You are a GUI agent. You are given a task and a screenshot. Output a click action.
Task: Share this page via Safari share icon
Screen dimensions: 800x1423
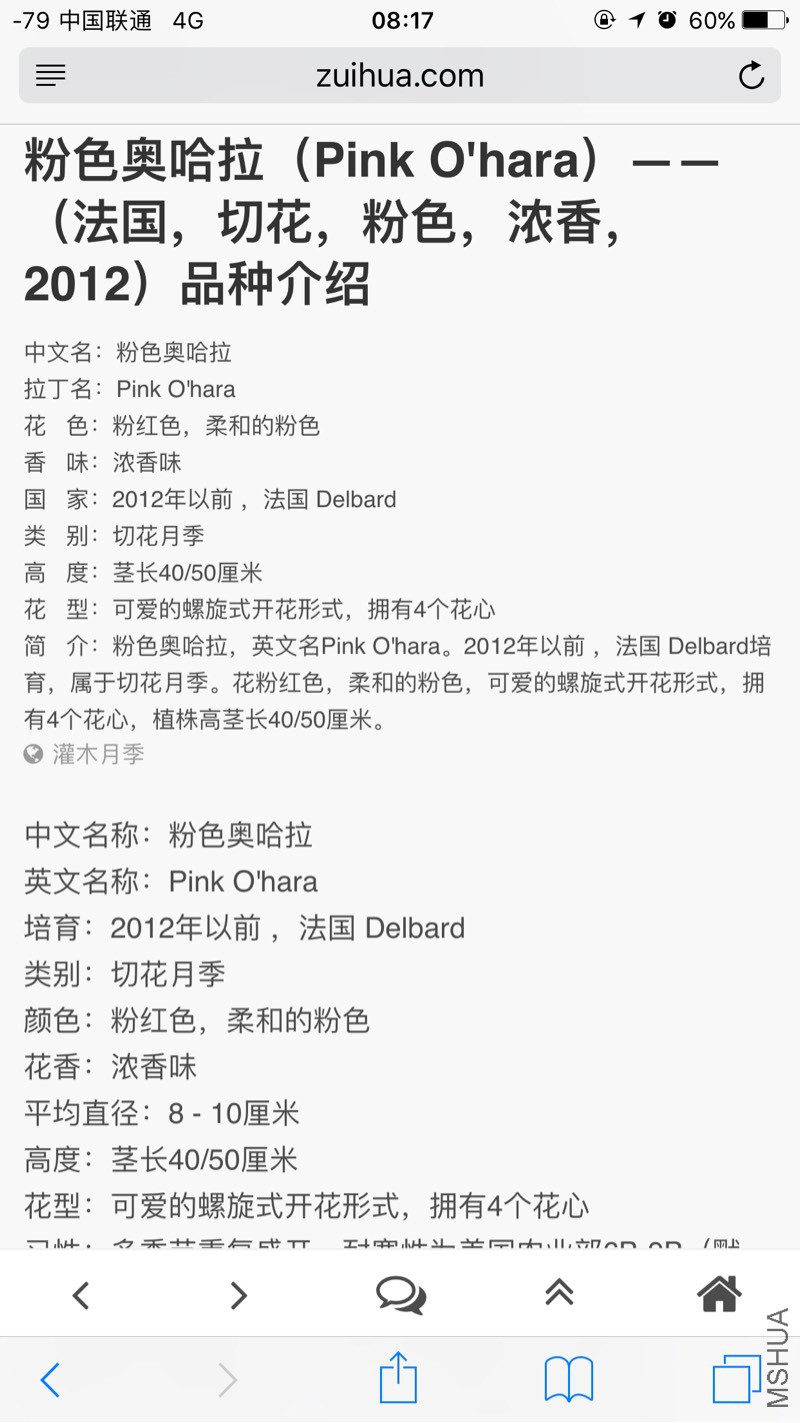398,1378
